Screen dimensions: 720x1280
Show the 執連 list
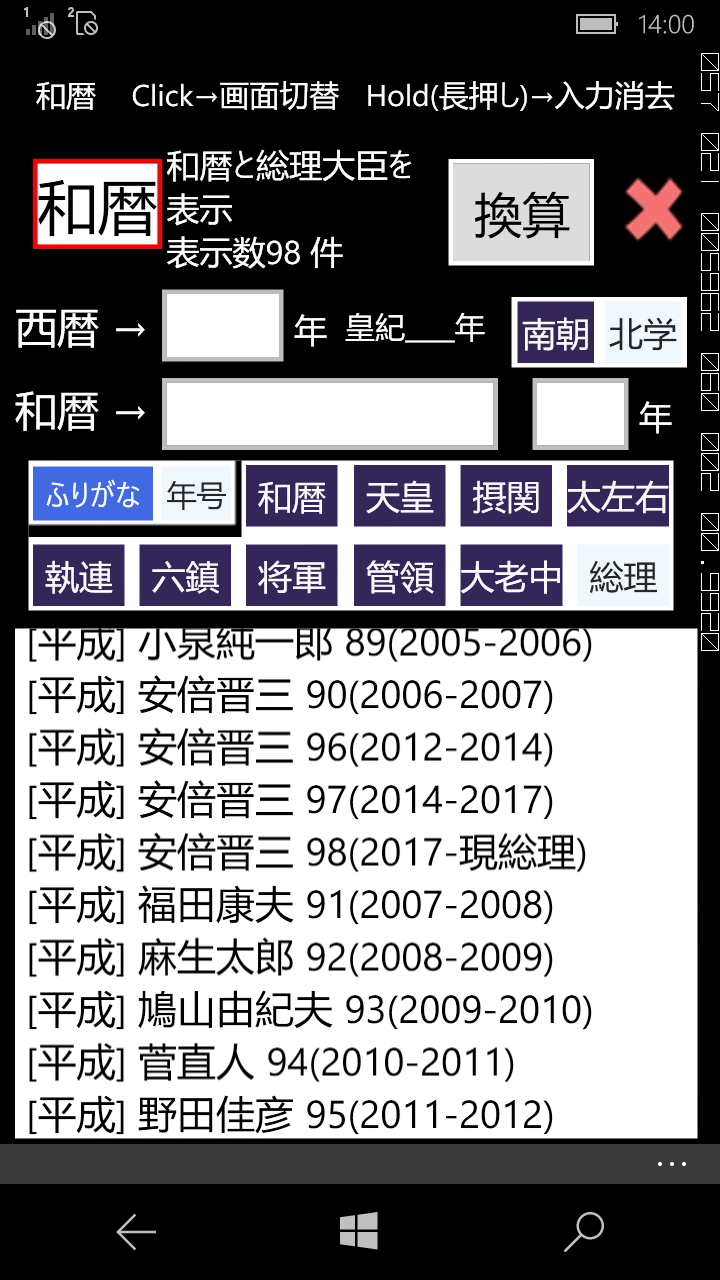78,577
